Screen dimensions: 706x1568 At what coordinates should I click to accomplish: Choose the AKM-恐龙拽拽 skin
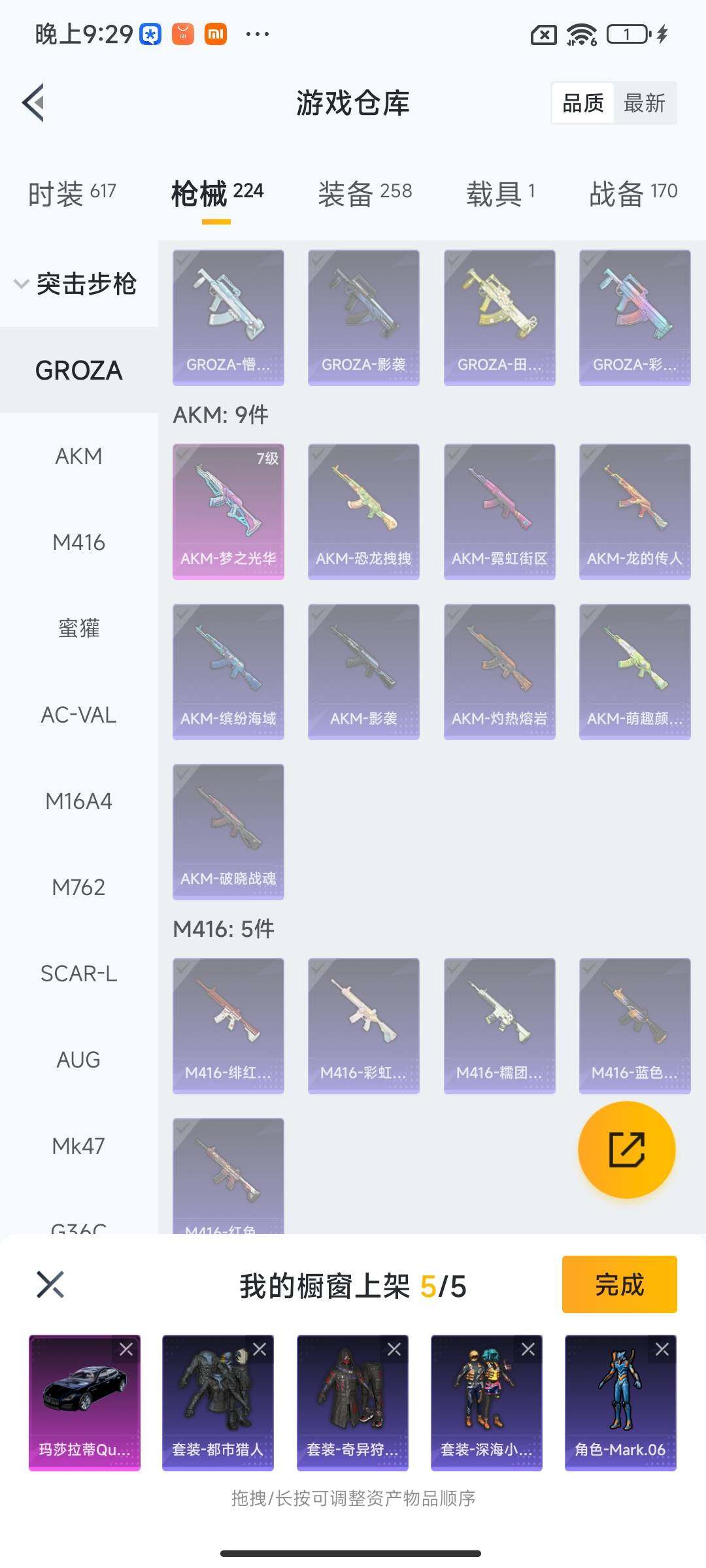coord(363,511)
